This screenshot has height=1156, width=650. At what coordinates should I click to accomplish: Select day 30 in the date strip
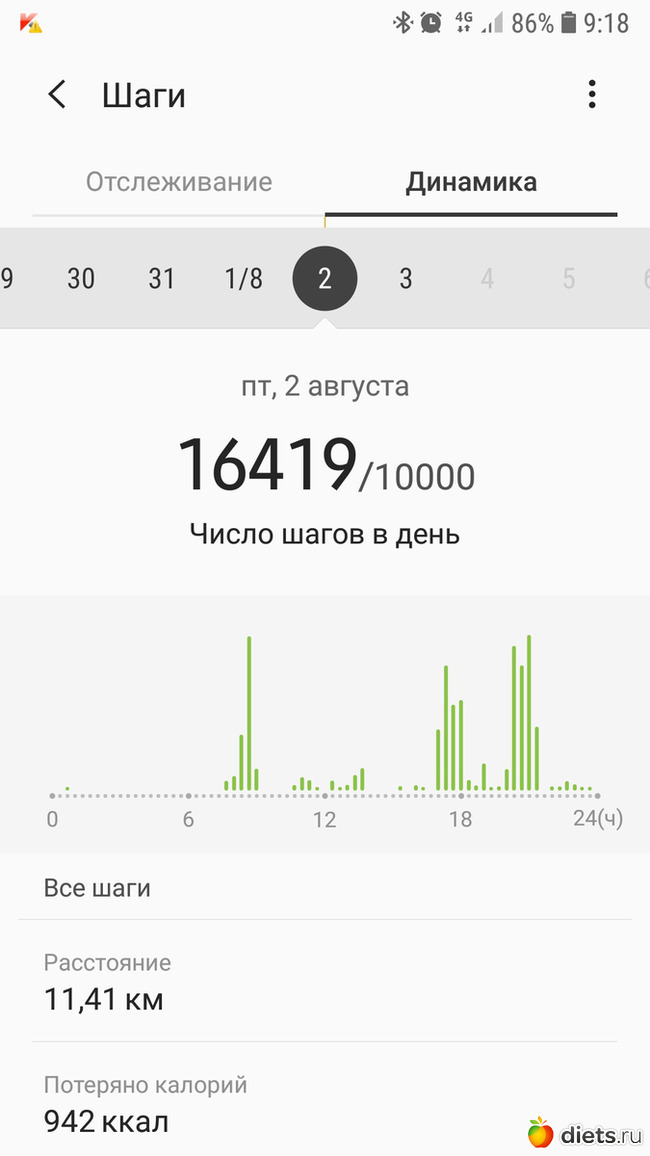point(81,279)
